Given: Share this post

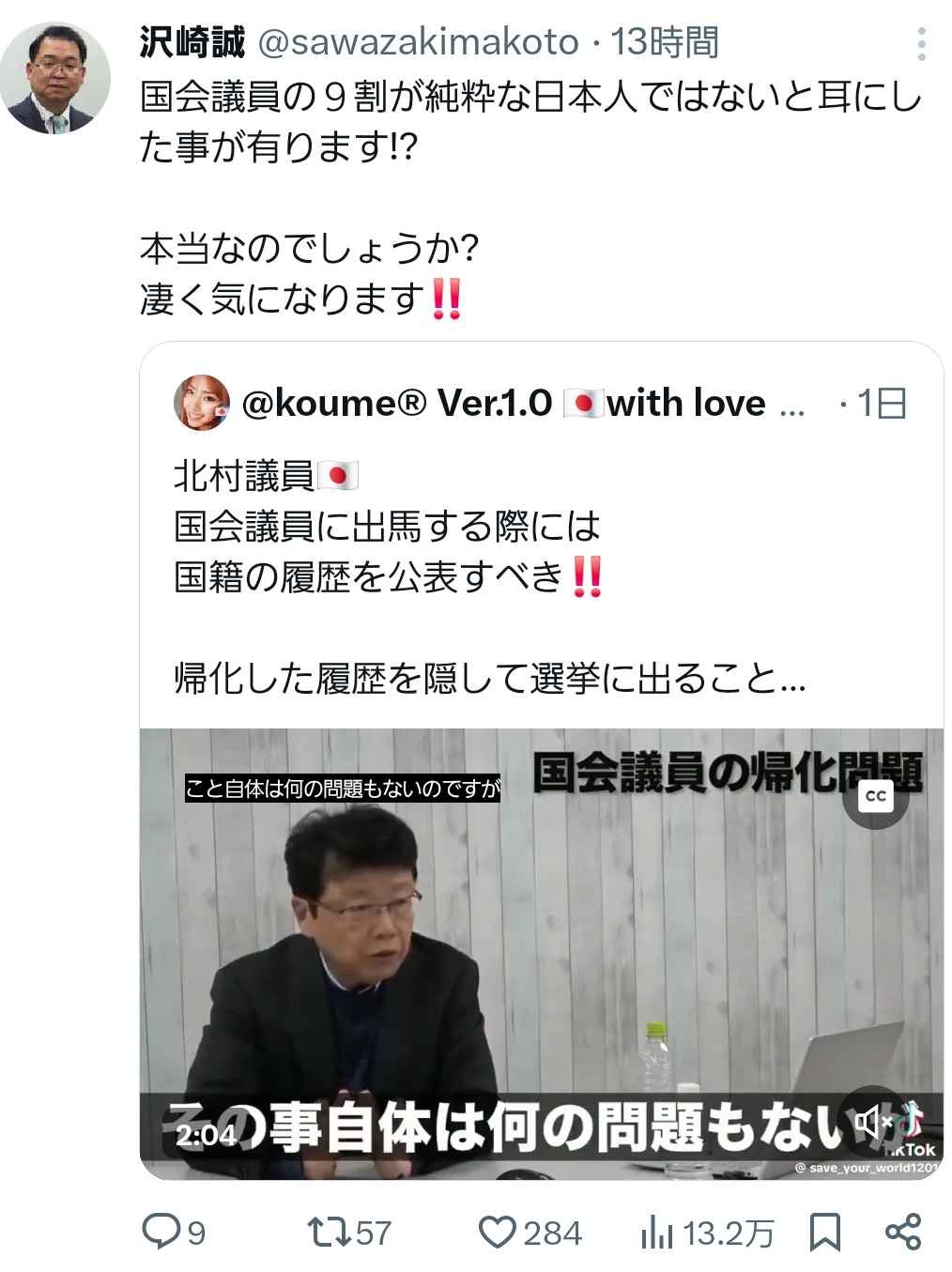Looking at the screenshot, I should point(902,1232).
